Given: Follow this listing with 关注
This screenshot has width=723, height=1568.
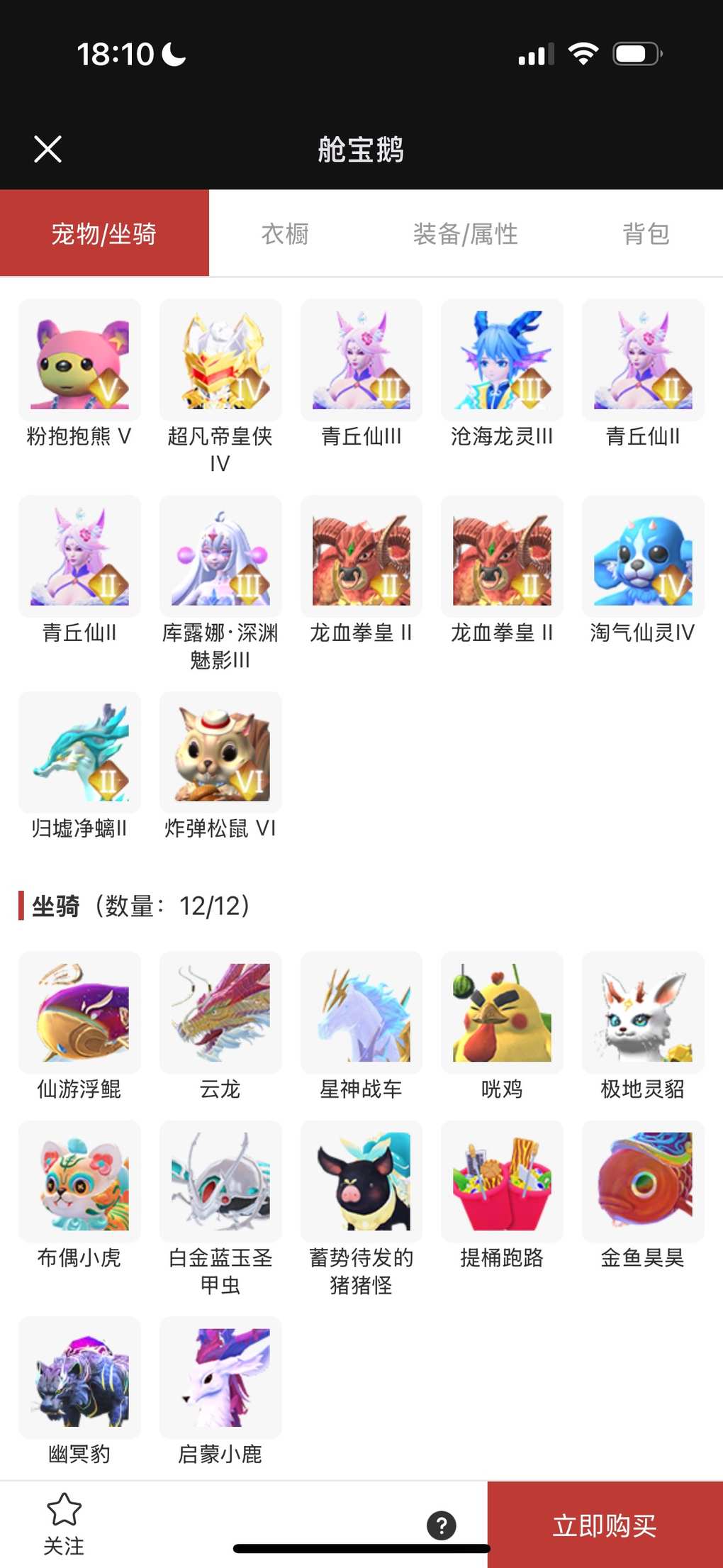Looking at the screenshot, I should pyautogui.click(x=64, y=1523).
